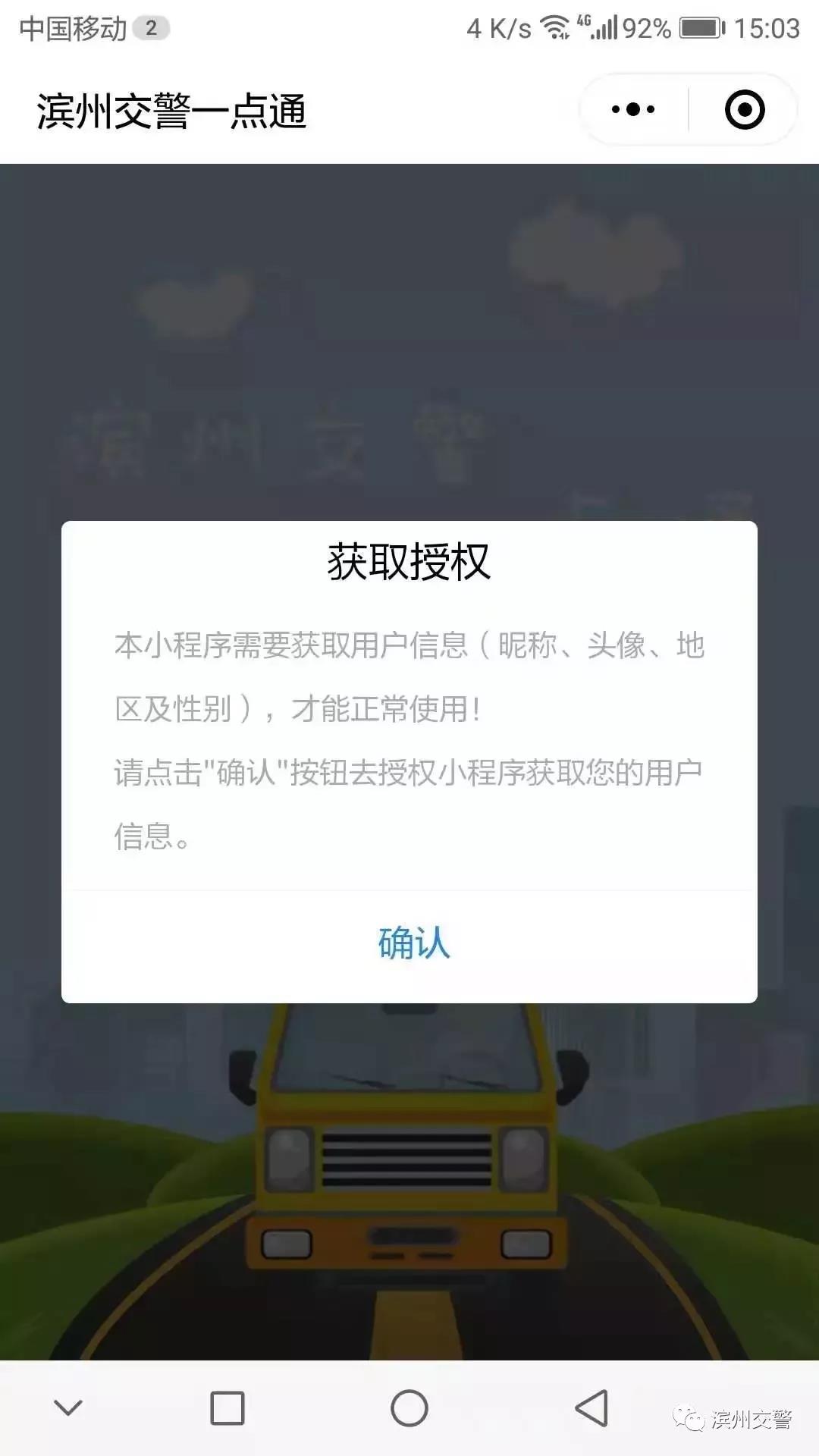This screenshot has width=819, height=1456.
Task: Close the mini program with the circle icon
Action: coord(744,110)
